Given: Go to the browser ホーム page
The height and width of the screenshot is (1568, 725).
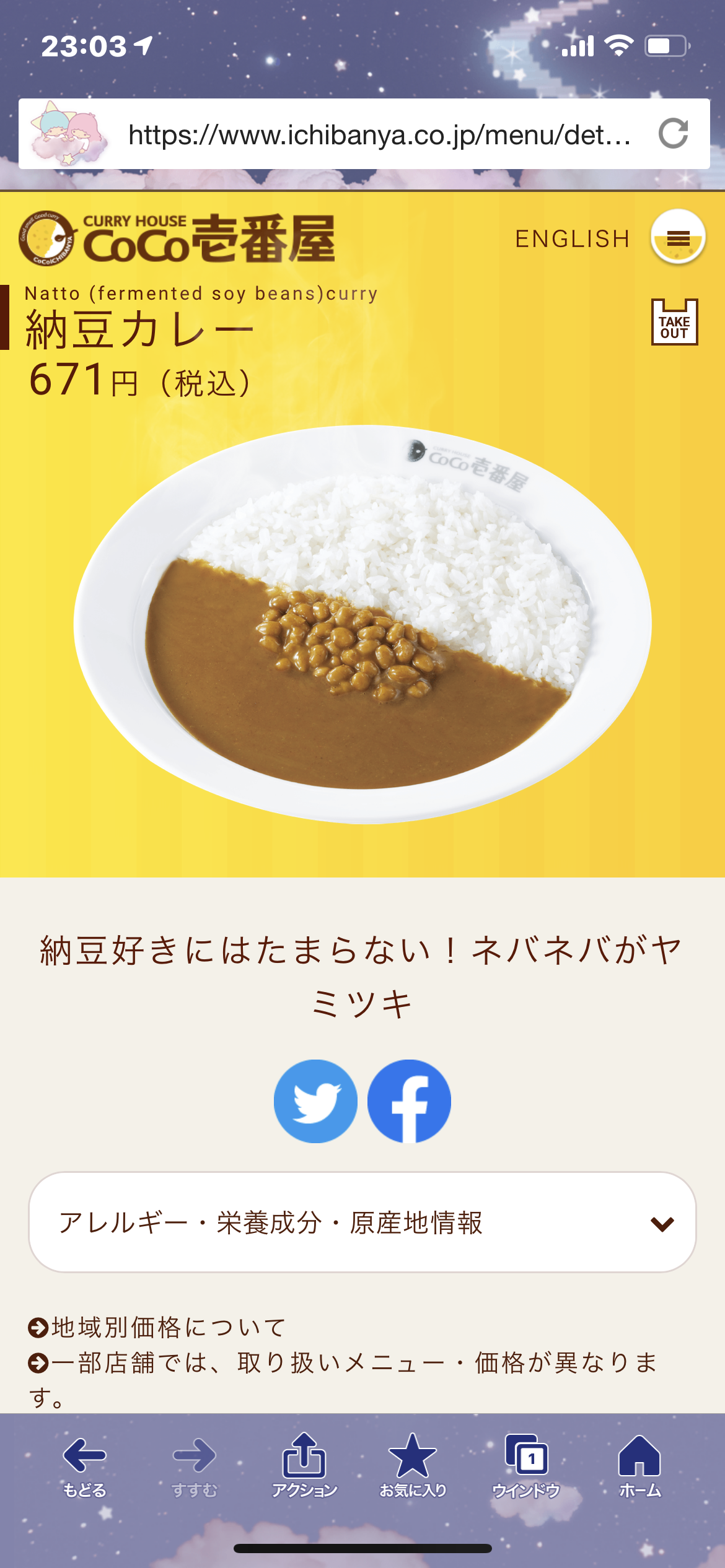Looking at the screenshot, I should pos(639,1465).
